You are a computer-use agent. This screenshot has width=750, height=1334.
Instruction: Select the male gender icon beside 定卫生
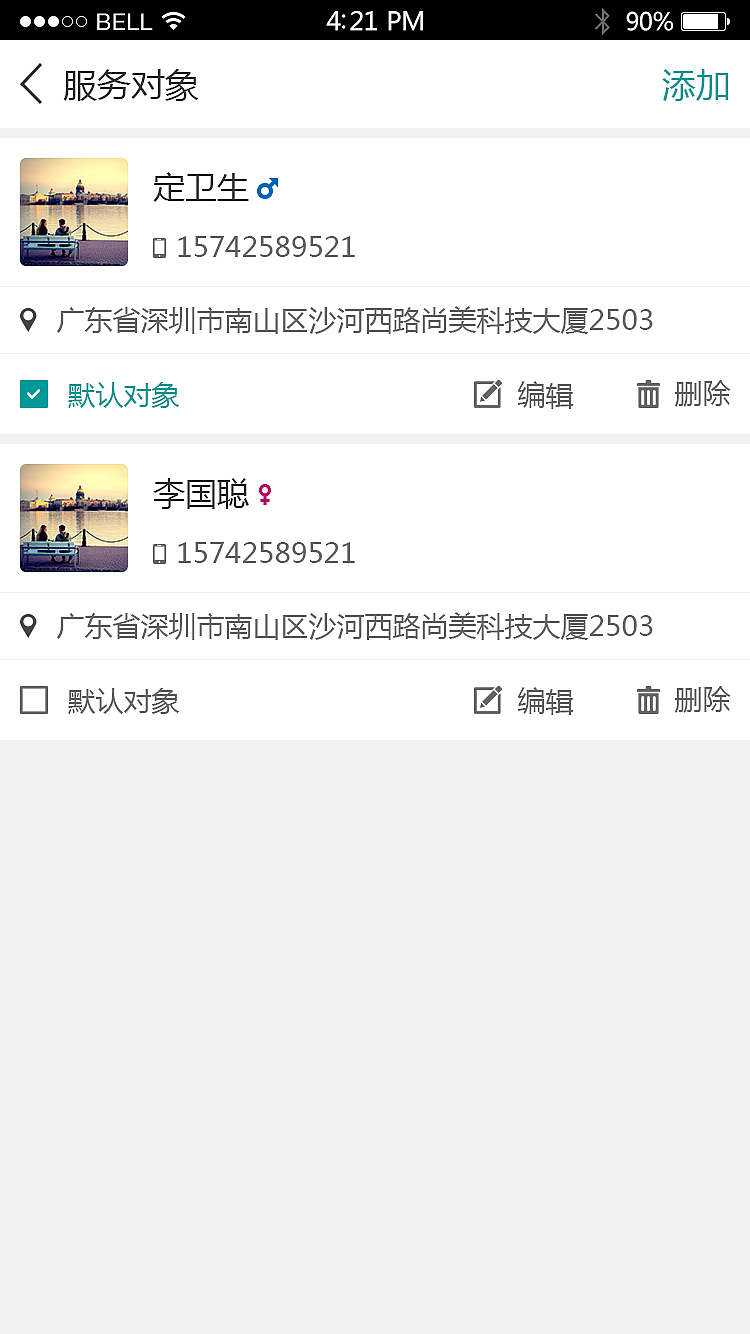coord(267,187)
